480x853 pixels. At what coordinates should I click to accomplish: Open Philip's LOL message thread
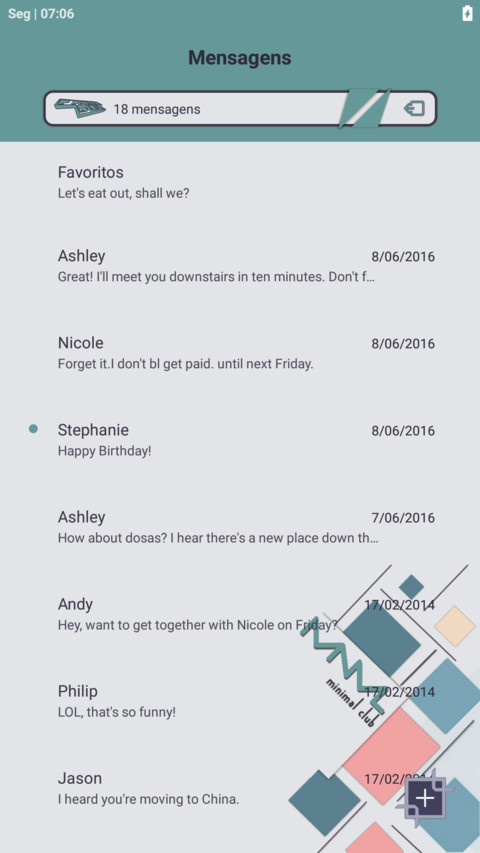(240, 701)
